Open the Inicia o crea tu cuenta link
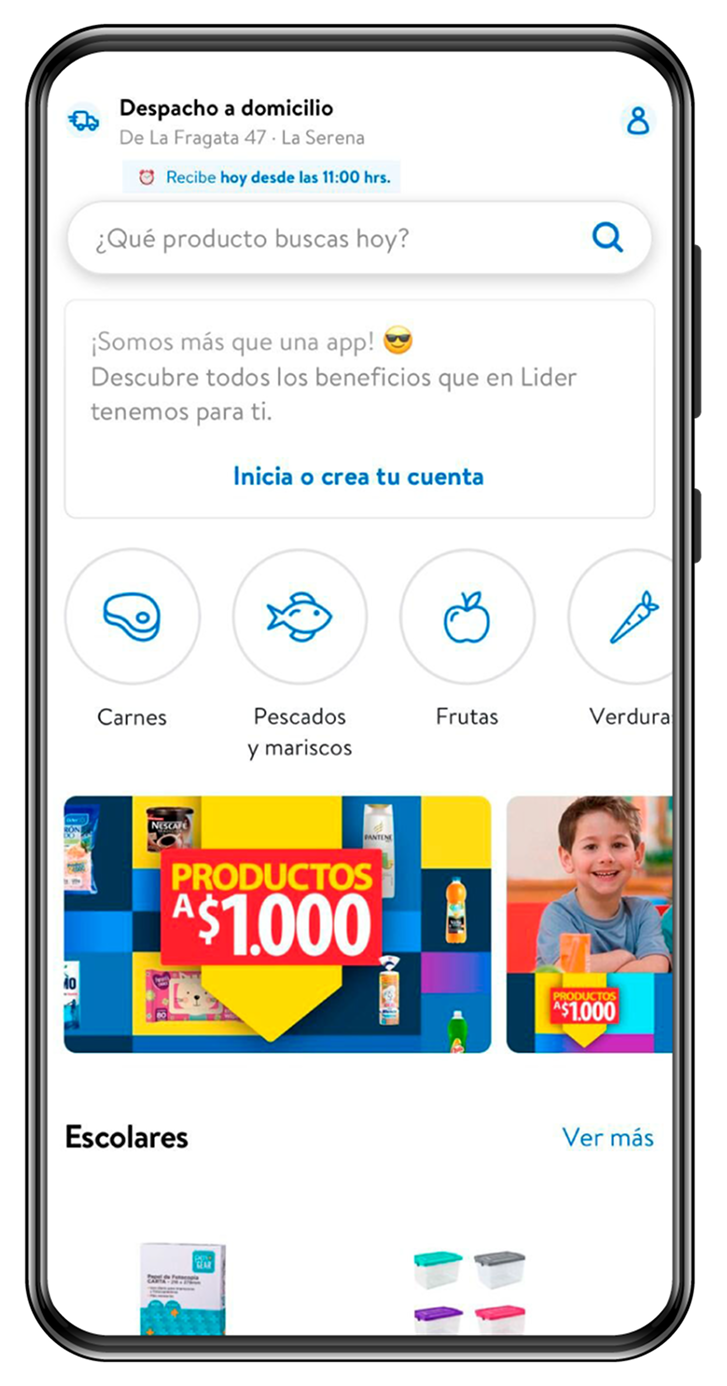The image size is (727, 1386). [x=358, y=476]
